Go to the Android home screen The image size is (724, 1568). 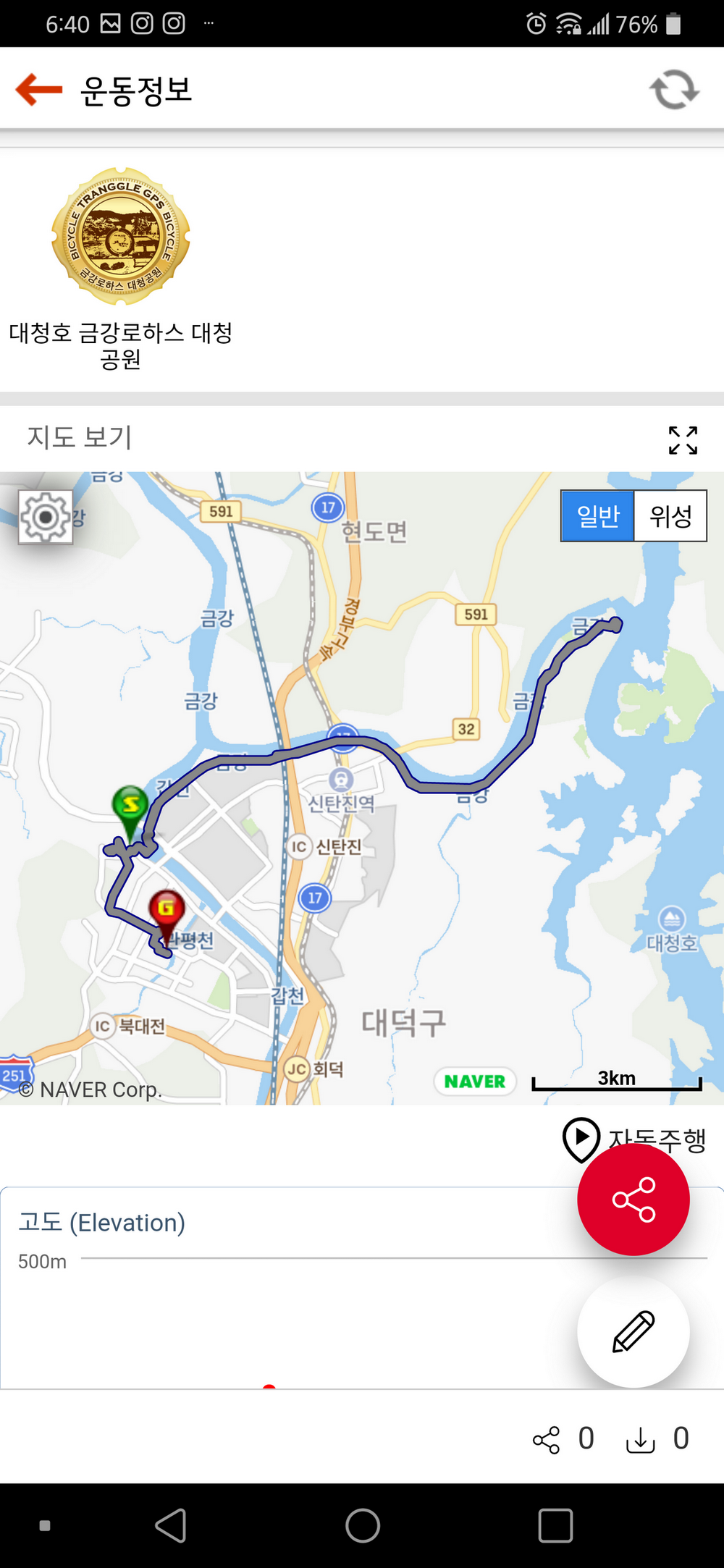[x=363, y=1526]
